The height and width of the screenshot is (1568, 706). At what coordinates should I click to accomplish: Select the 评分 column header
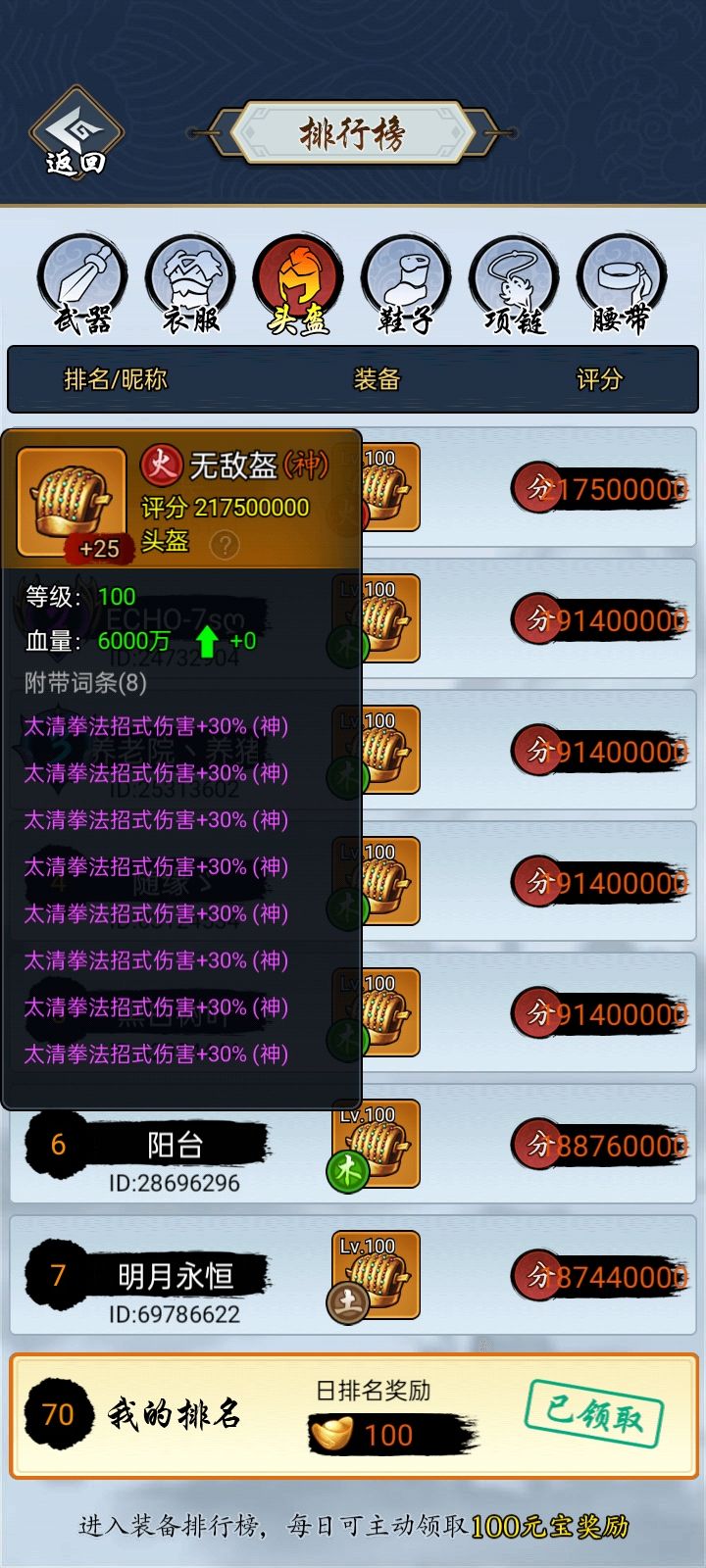(602, 379)
